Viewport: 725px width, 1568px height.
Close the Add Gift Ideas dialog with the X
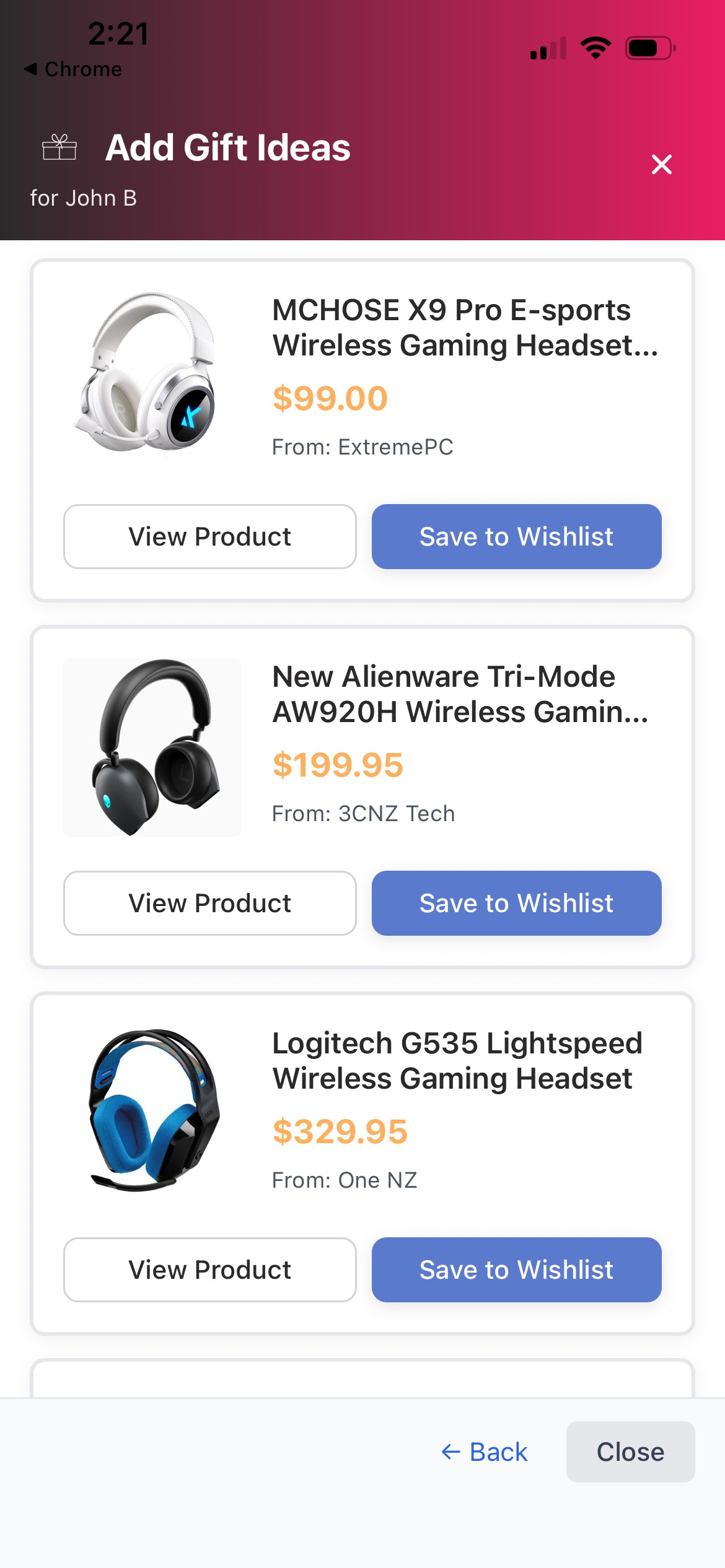click(661, 165)
